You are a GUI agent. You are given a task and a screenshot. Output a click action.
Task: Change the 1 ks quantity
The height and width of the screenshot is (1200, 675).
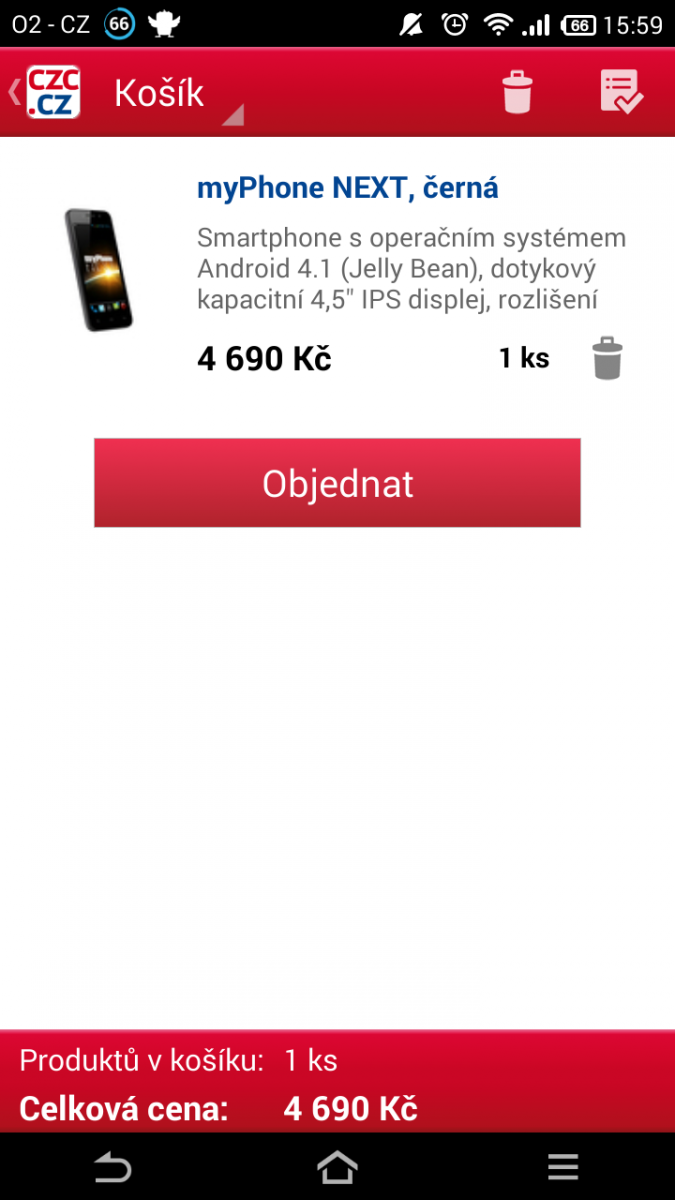tap(524, 358)
